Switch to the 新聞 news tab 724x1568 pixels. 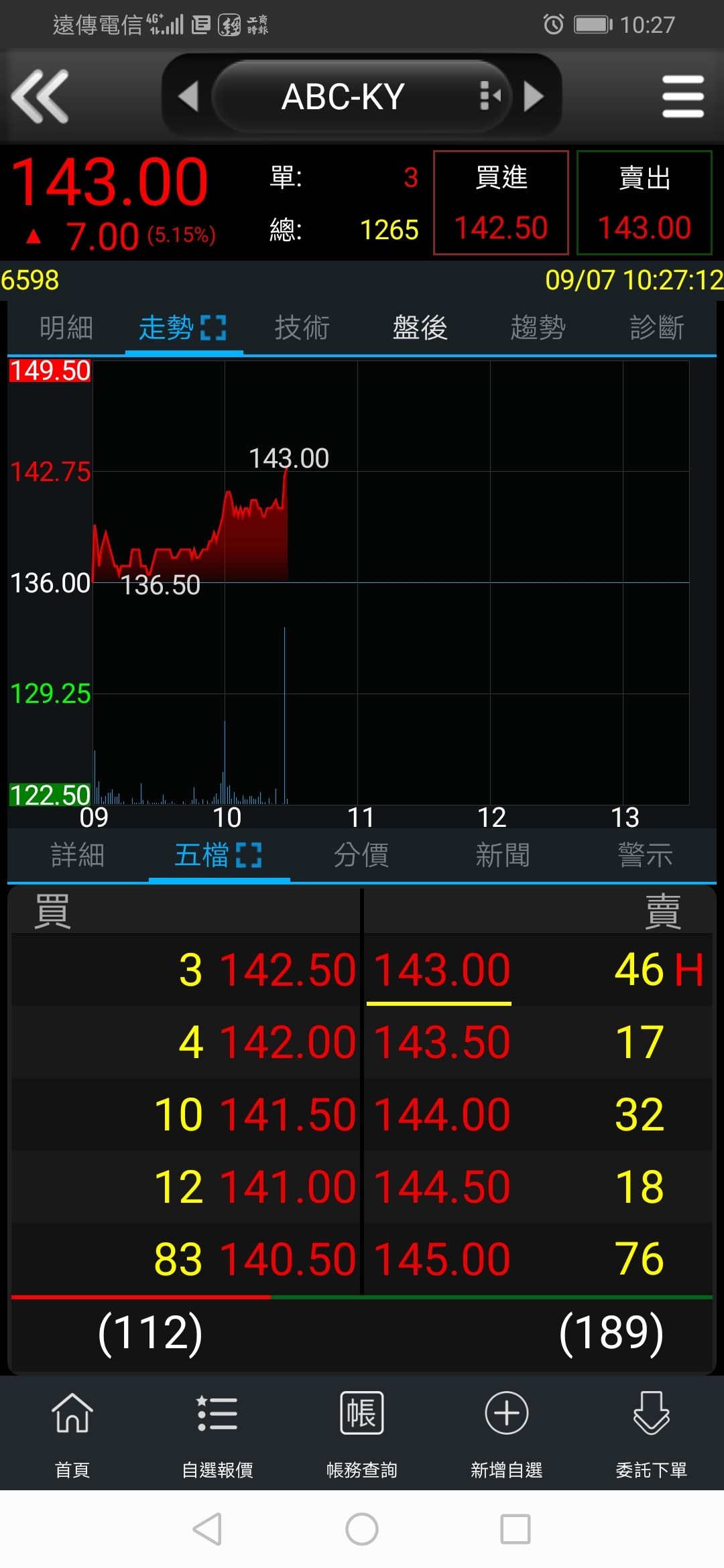click(502, 855)
